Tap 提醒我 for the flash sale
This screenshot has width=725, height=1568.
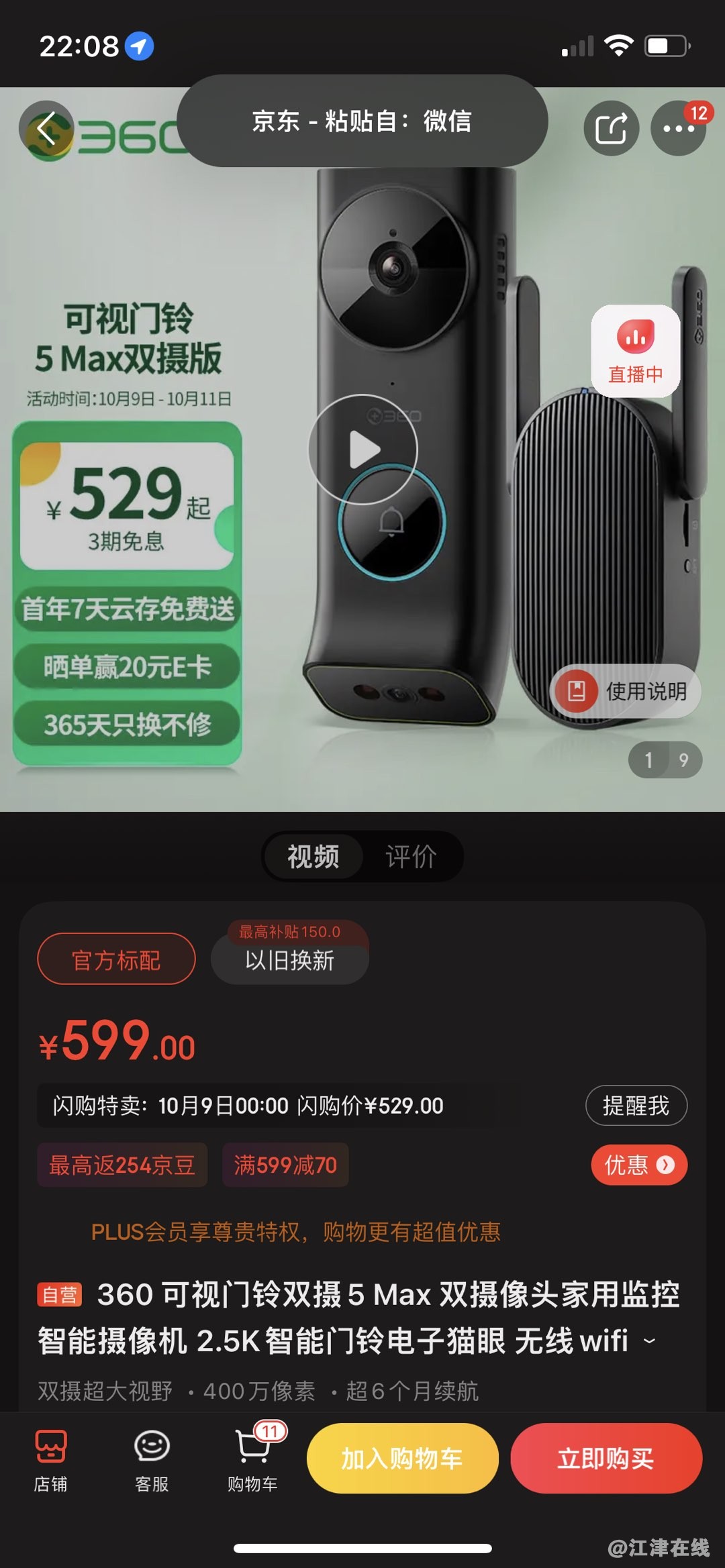click(x=636, y=1105)
